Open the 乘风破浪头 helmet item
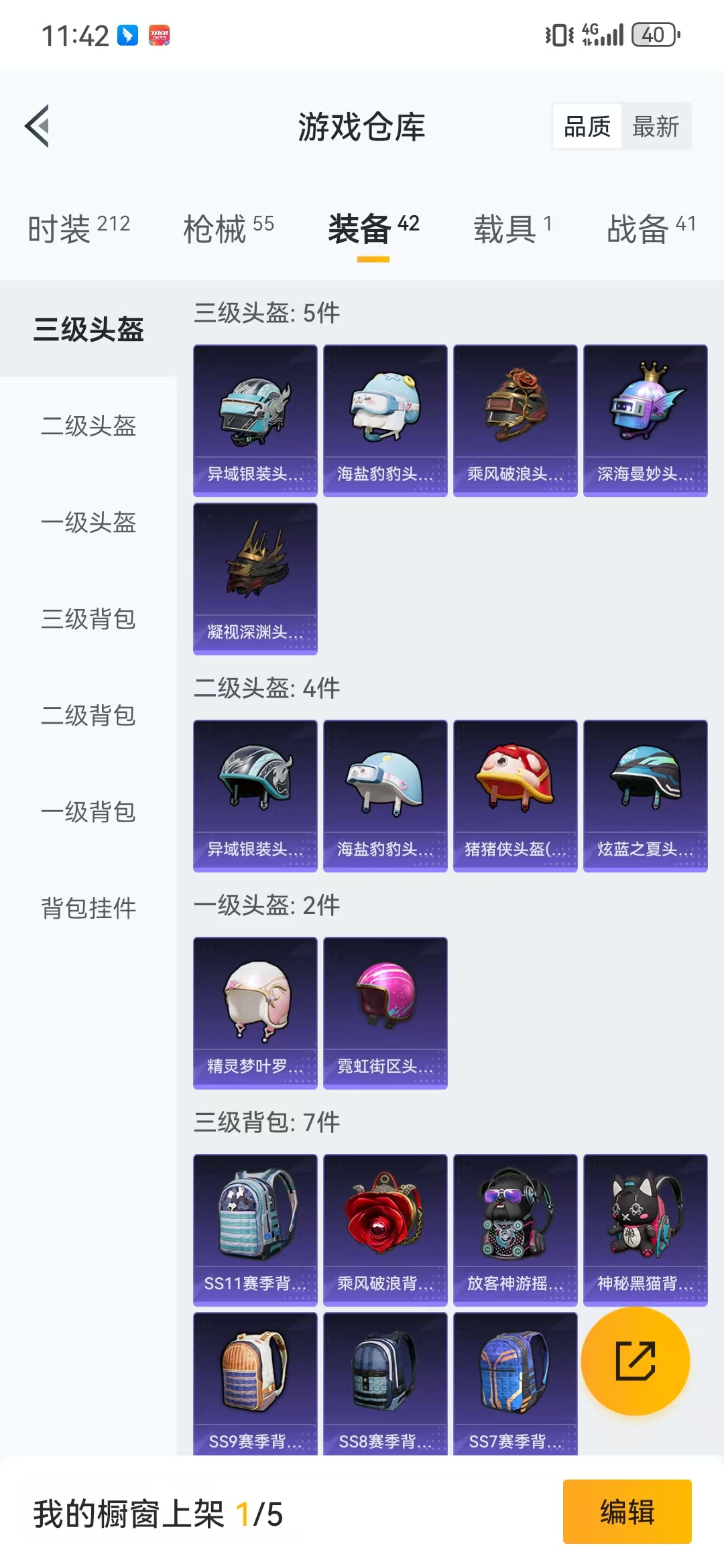Image resolution: width=724 pixels, height=1568 pixels. tap(515, 420)
